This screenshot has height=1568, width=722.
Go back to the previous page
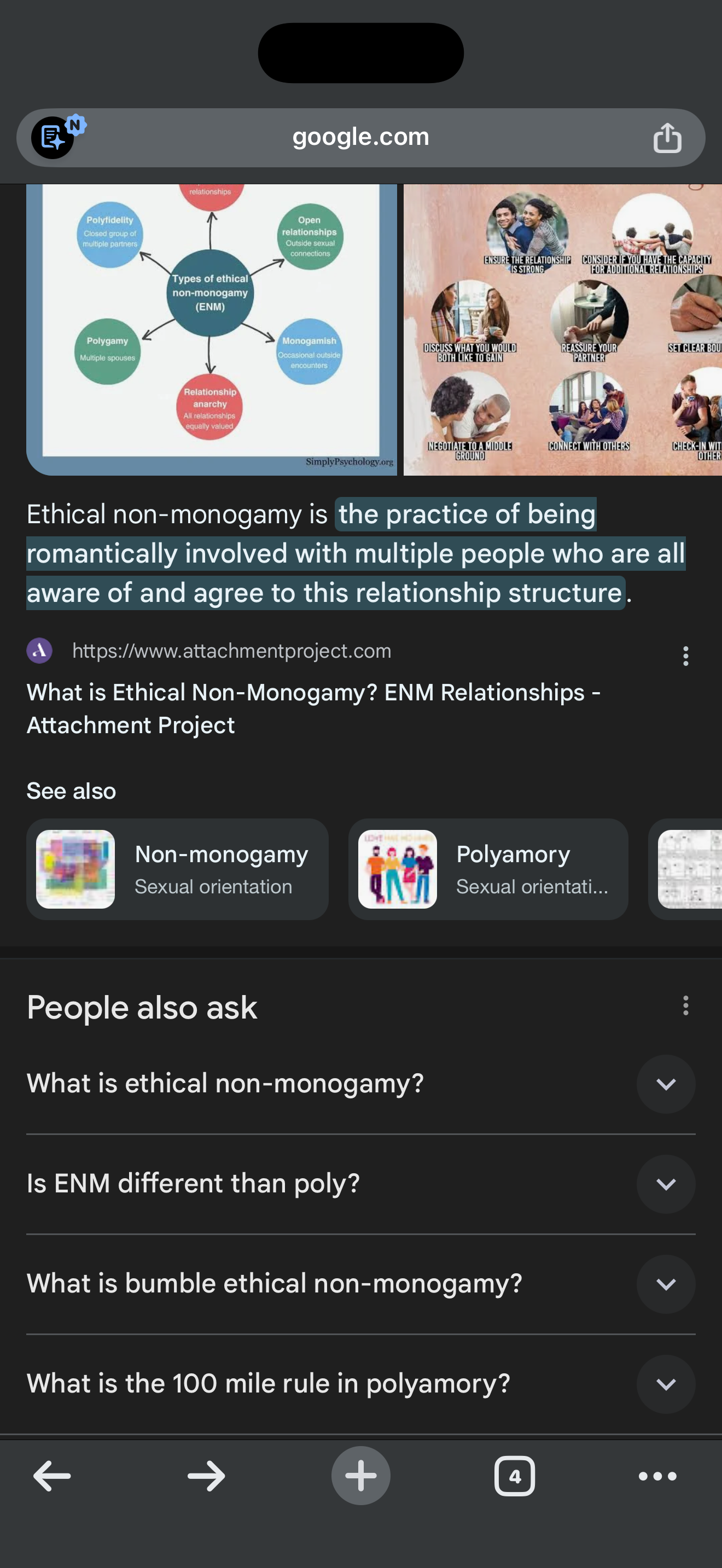pos(52,1476)
